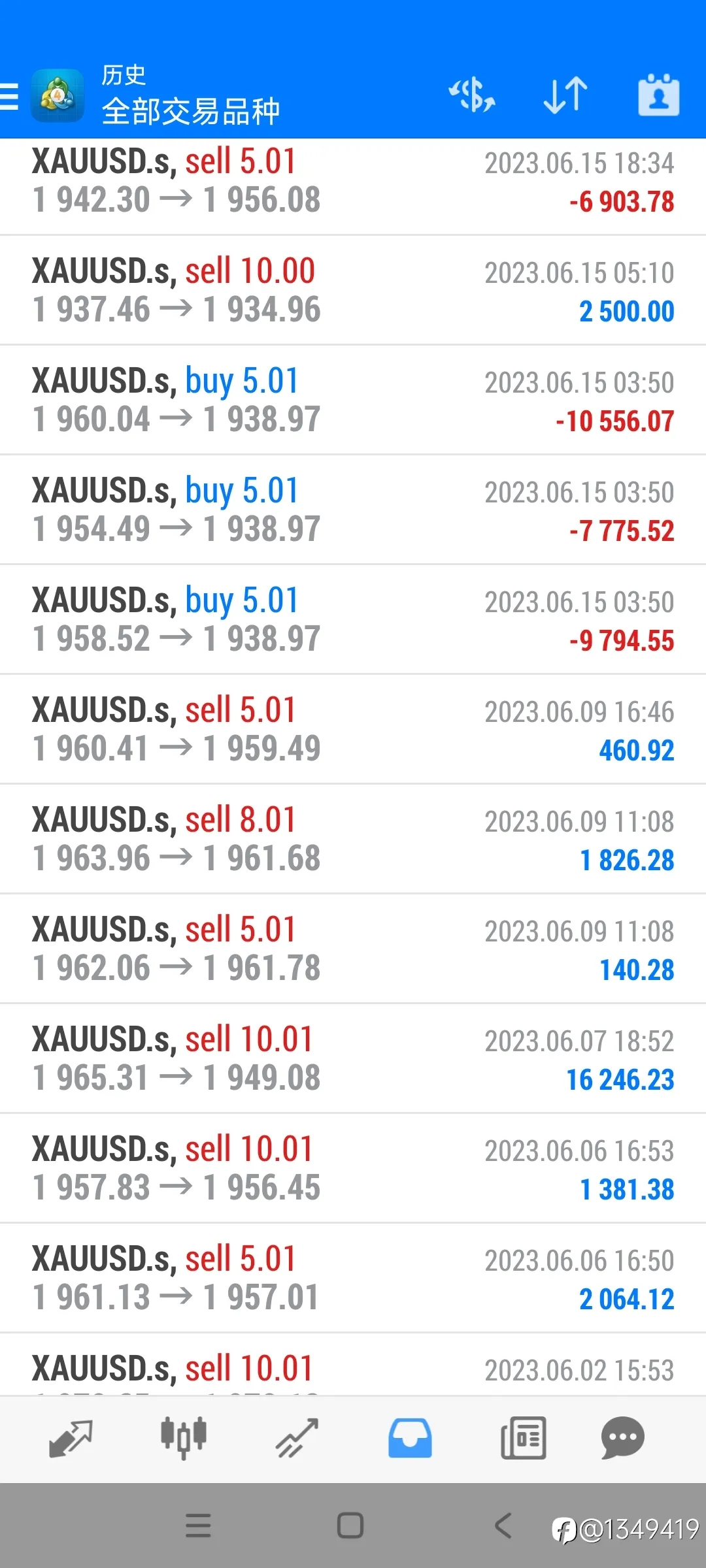Open the sell 8.01 trade with profit 1 826.28

coord(353,840)
